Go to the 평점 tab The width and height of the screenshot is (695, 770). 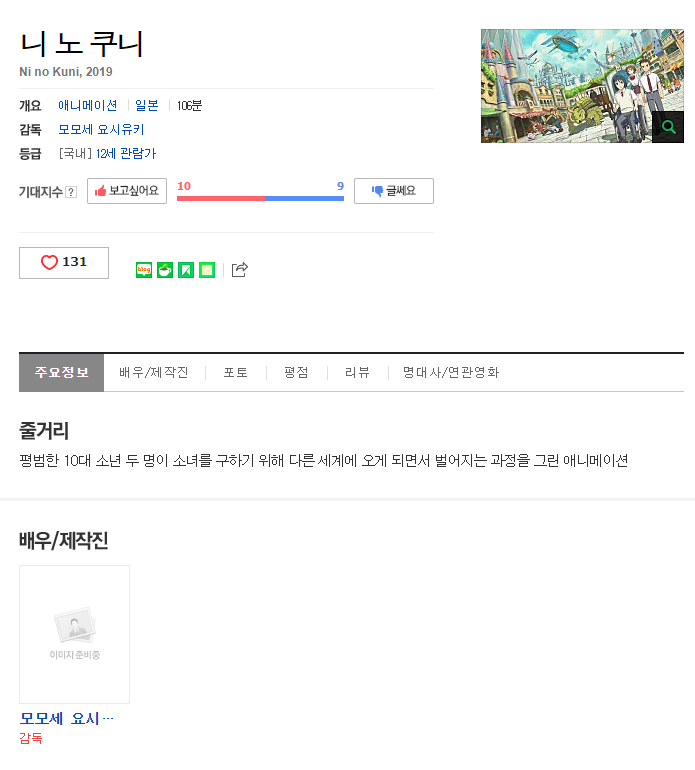296,373
